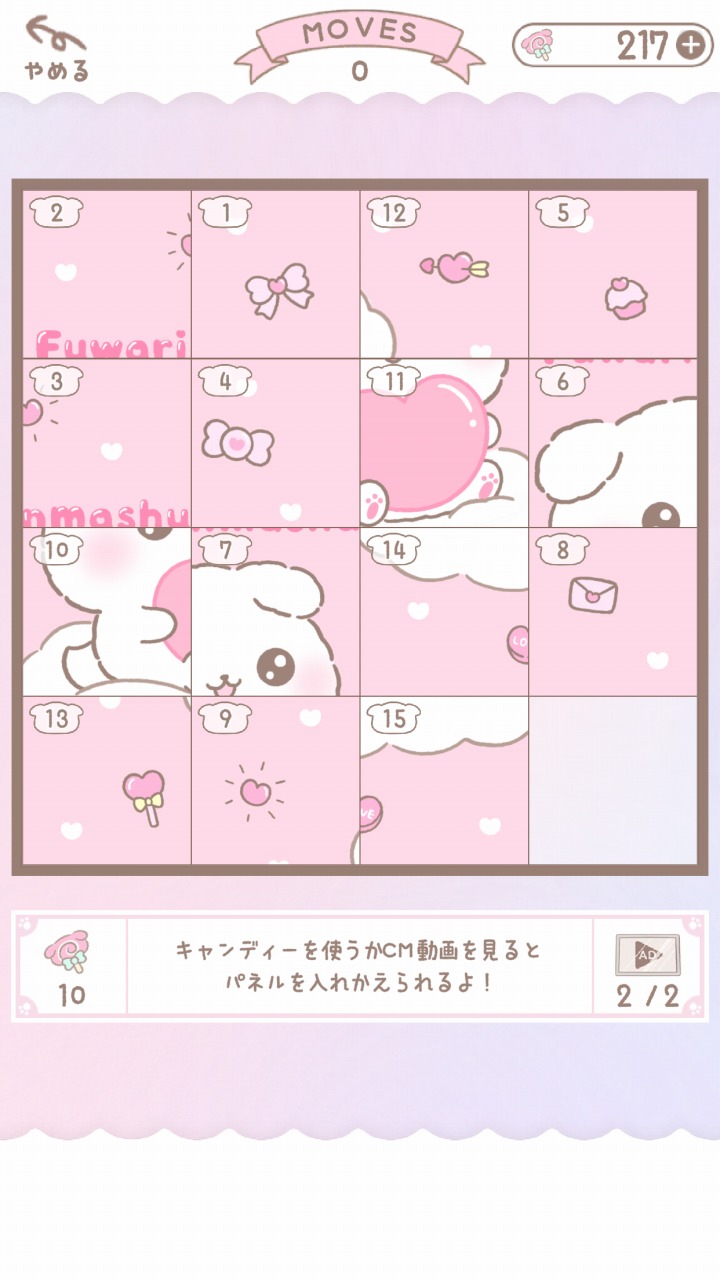Screen dimensions: 720x1280
Task: Select puzzle tile number 1
Action: point(275,274)
